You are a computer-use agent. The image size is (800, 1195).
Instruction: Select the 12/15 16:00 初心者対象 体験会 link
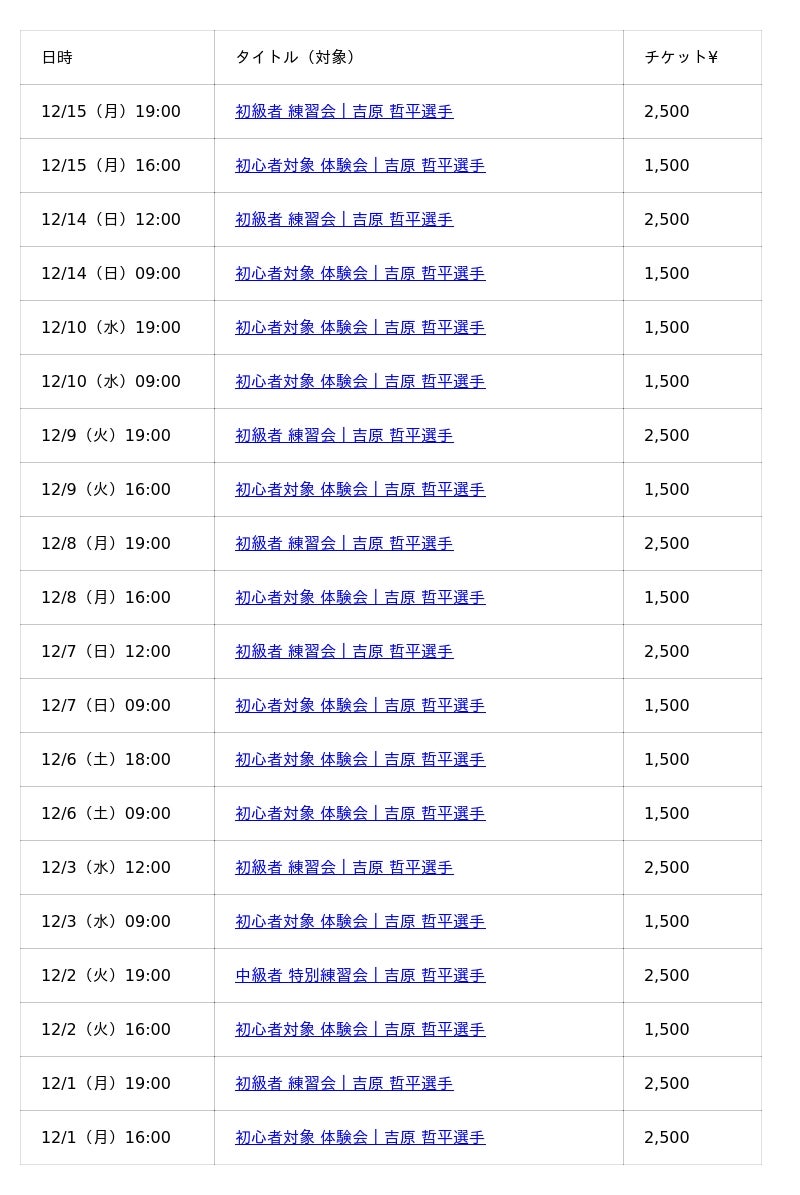click(360, 166)
